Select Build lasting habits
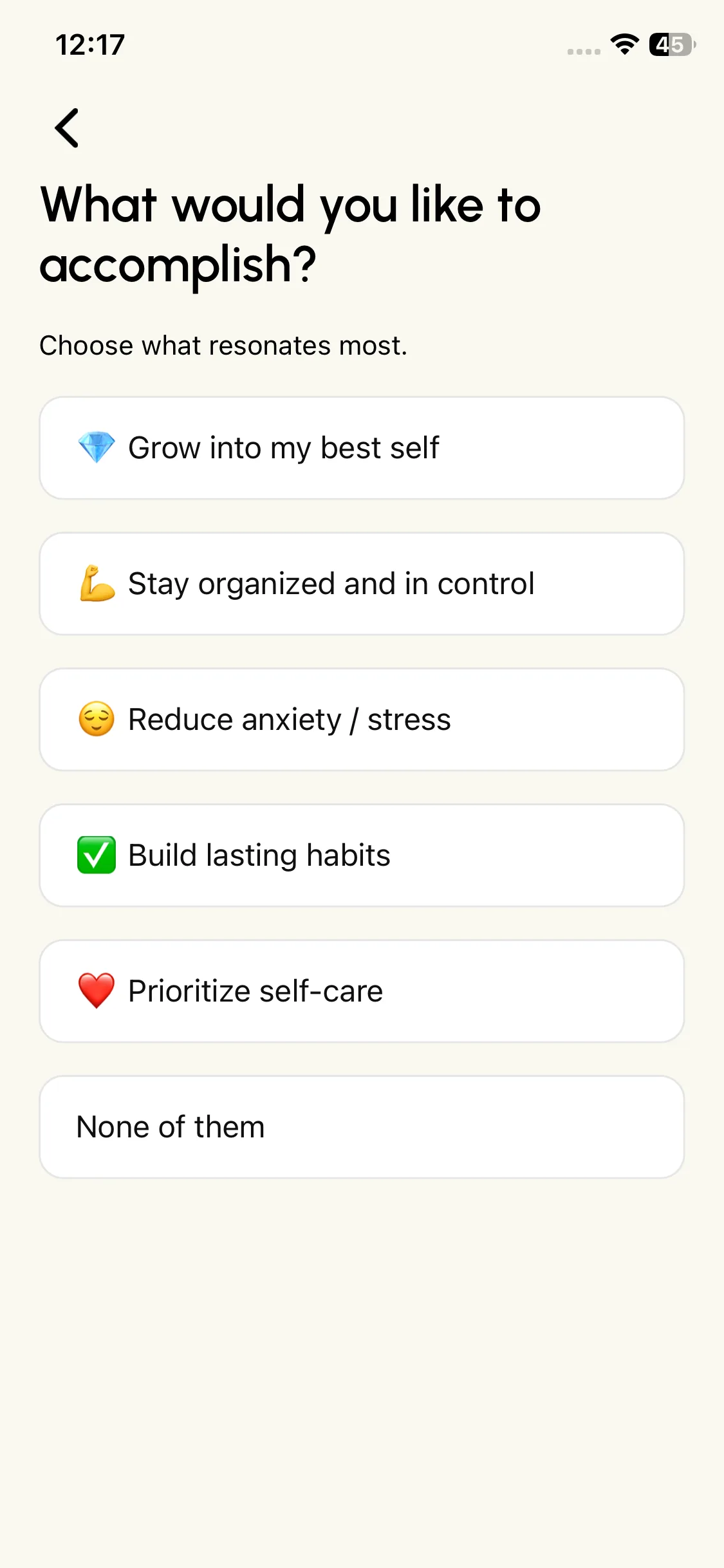The image size is (724, 1568). (362, 855)
